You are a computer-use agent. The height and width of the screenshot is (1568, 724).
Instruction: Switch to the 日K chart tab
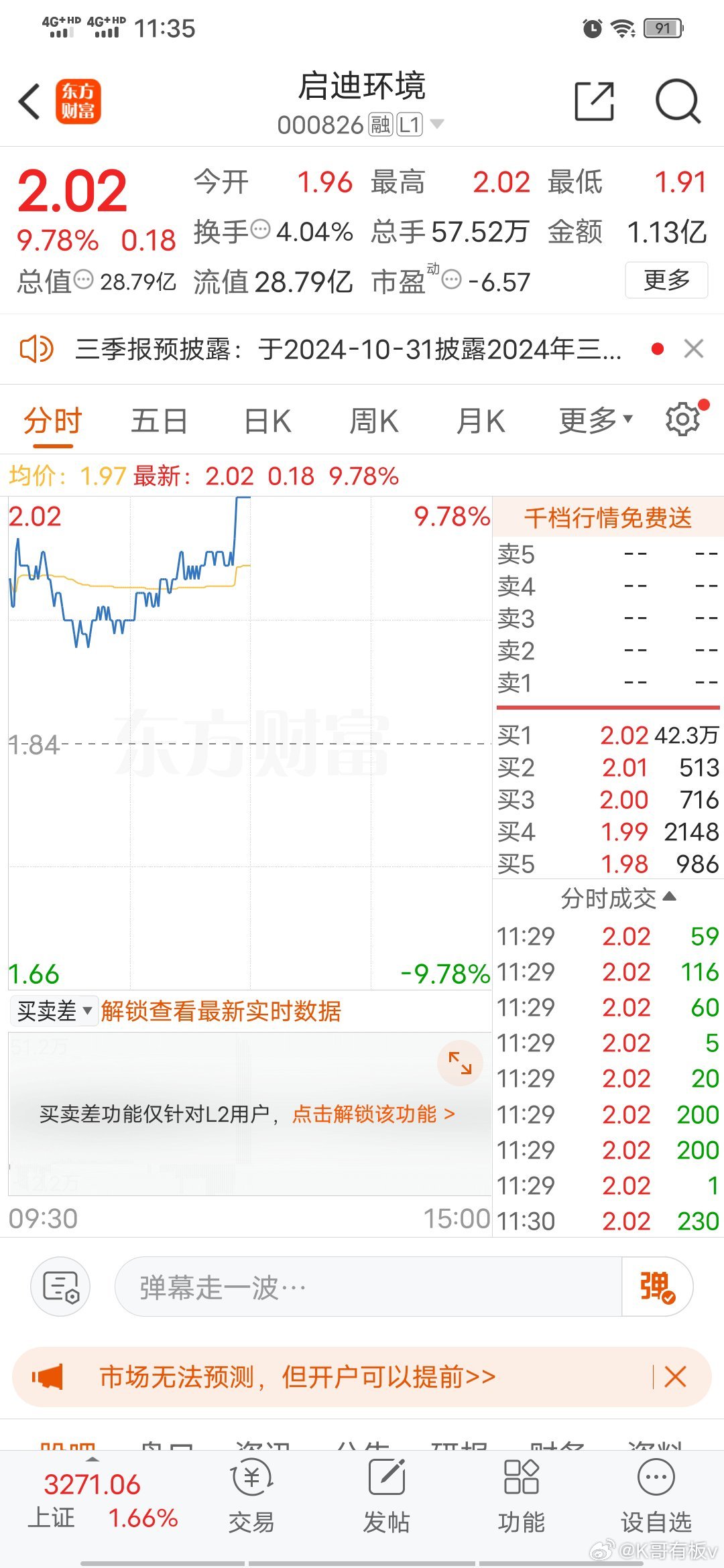point(267,421)
